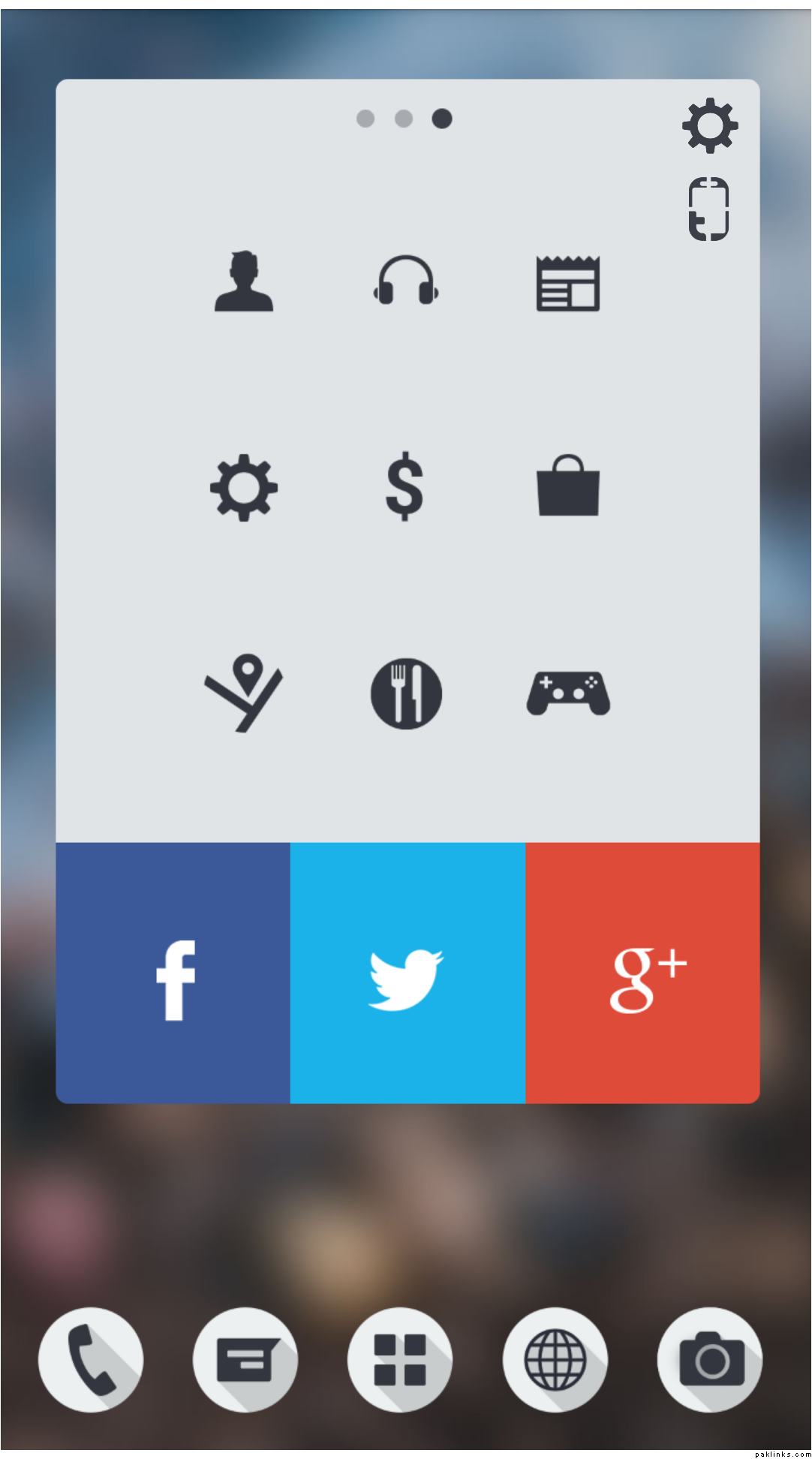Open the finance dollar icon

click(x=404, y=486)
